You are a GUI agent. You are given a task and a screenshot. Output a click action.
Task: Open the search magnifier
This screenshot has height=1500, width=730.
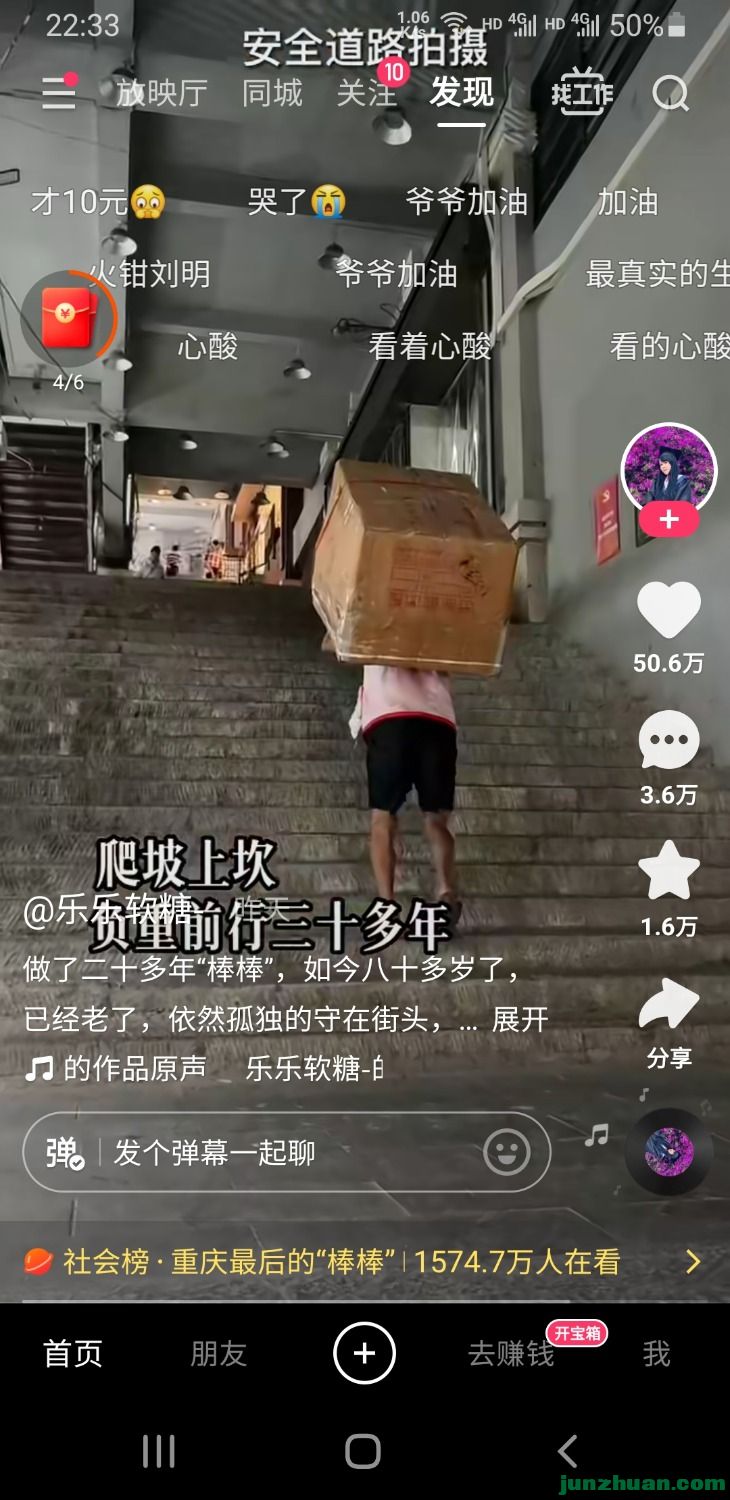pos(670,94)
